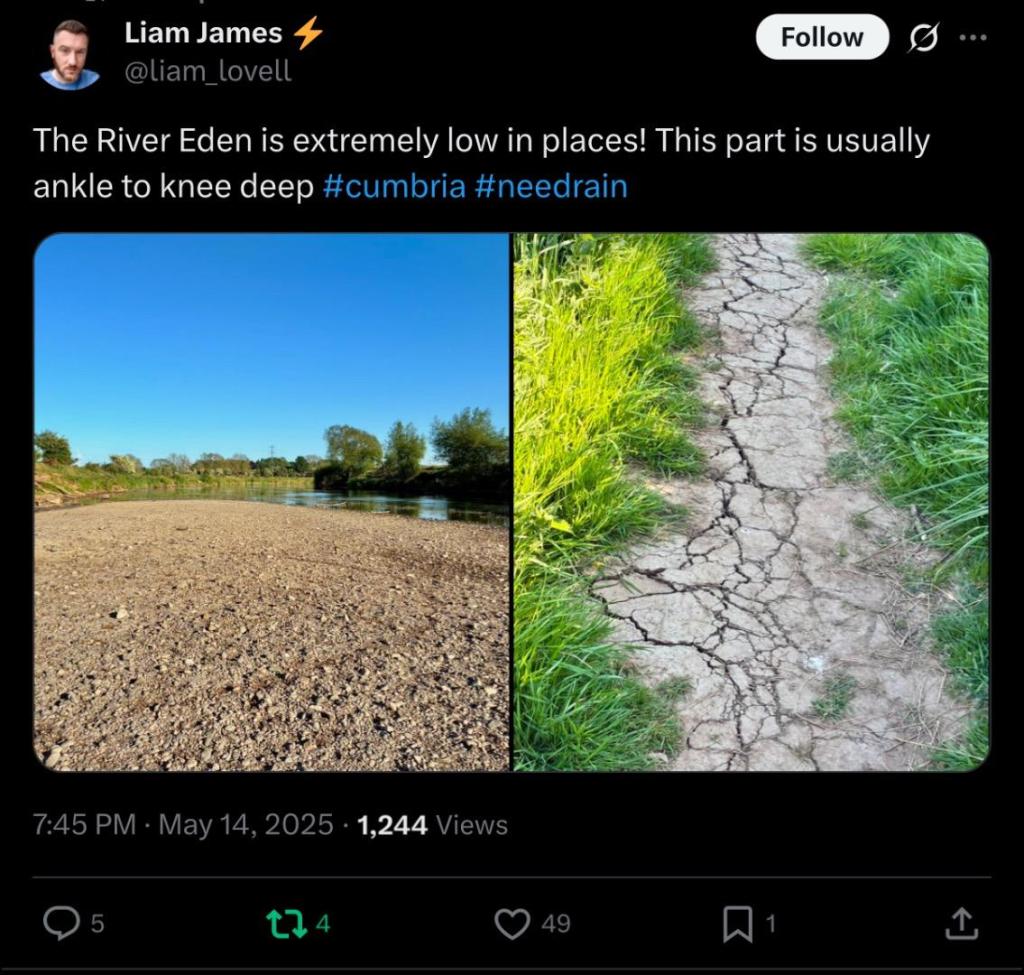The image size is (1024, 975).
Task: Open the @liam_lovell handle
Action: coord(208,72)
